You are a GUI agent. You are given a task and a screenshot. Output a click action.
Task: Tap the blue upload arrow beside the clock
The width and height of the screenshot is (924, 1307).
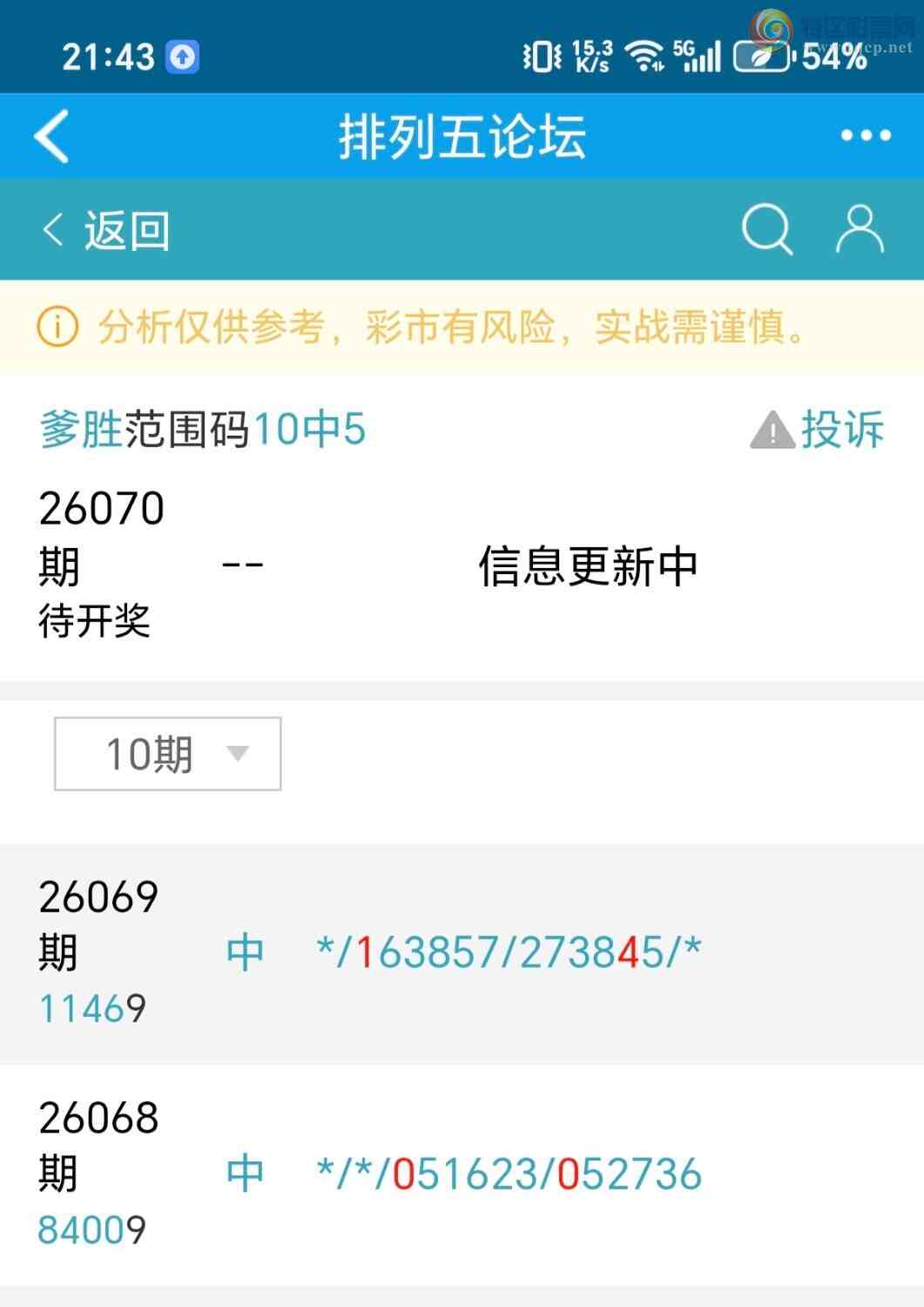(181, 55)
